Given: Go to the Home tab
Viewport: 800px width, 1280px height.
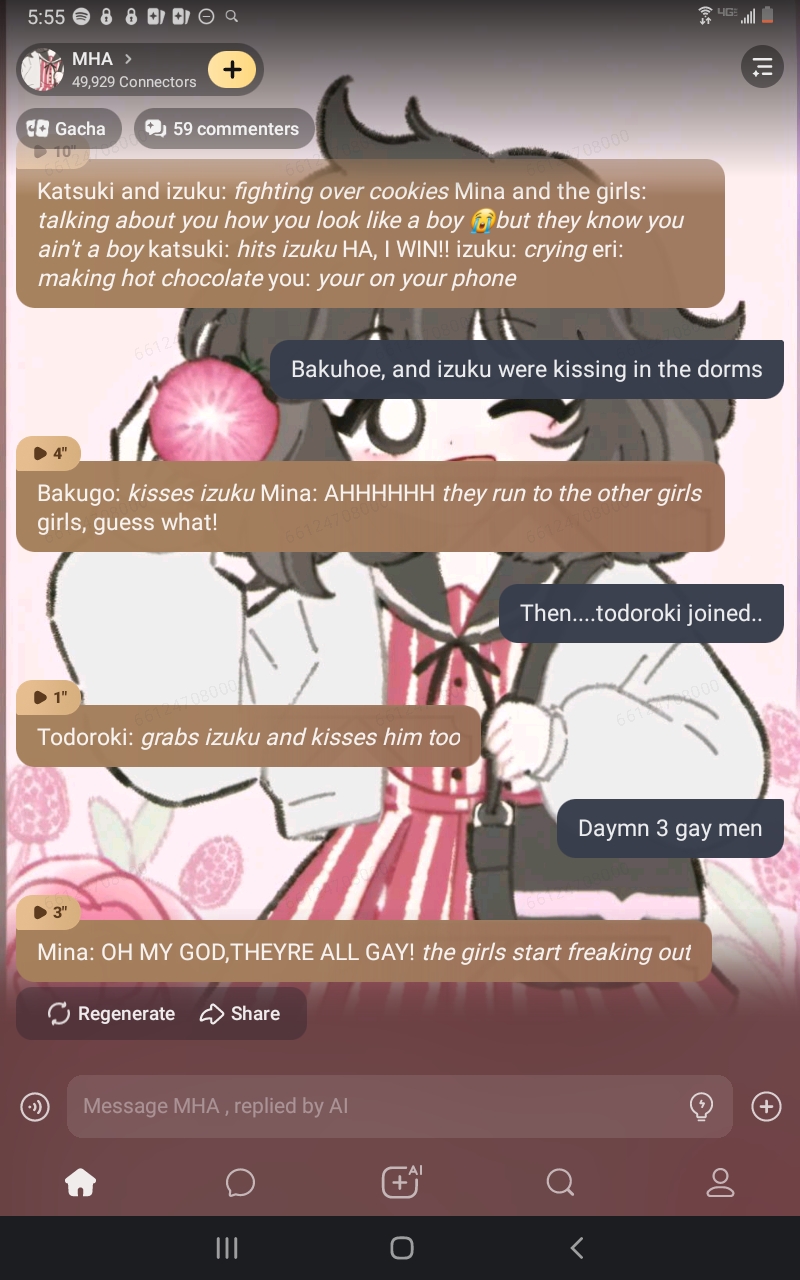Looking at the screenshot, I should click(80, 1183).
